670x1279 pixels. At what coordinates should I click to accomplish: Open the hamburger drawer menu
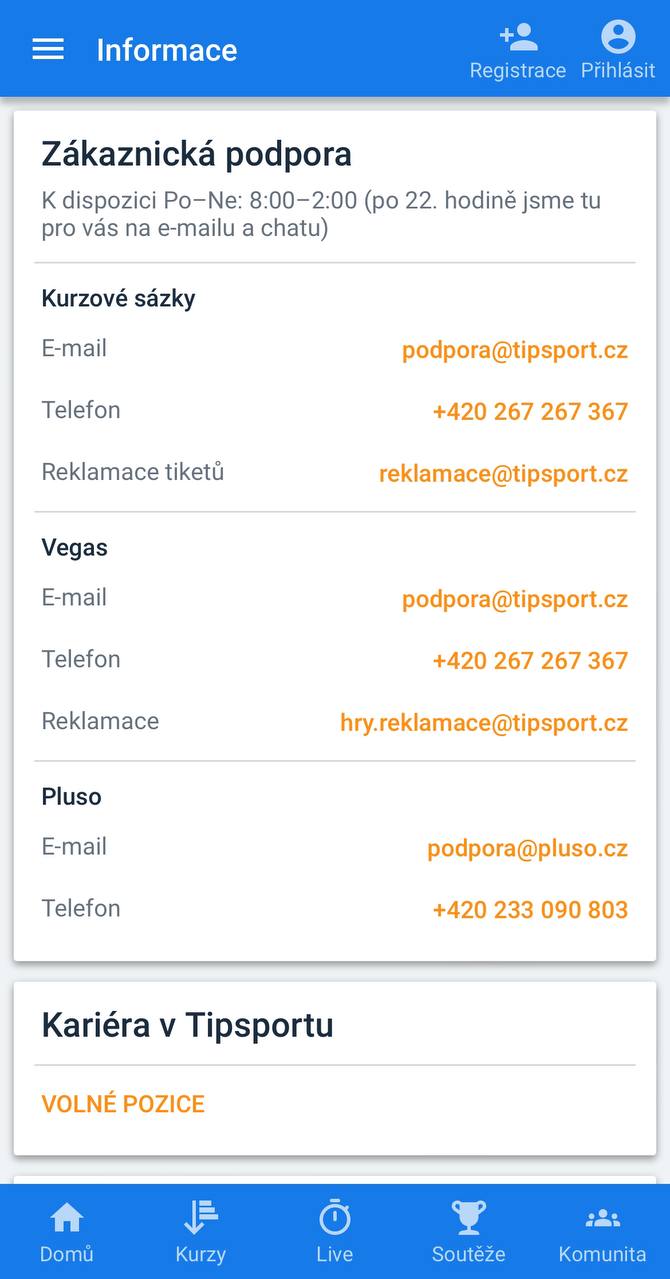click(48, 49)
